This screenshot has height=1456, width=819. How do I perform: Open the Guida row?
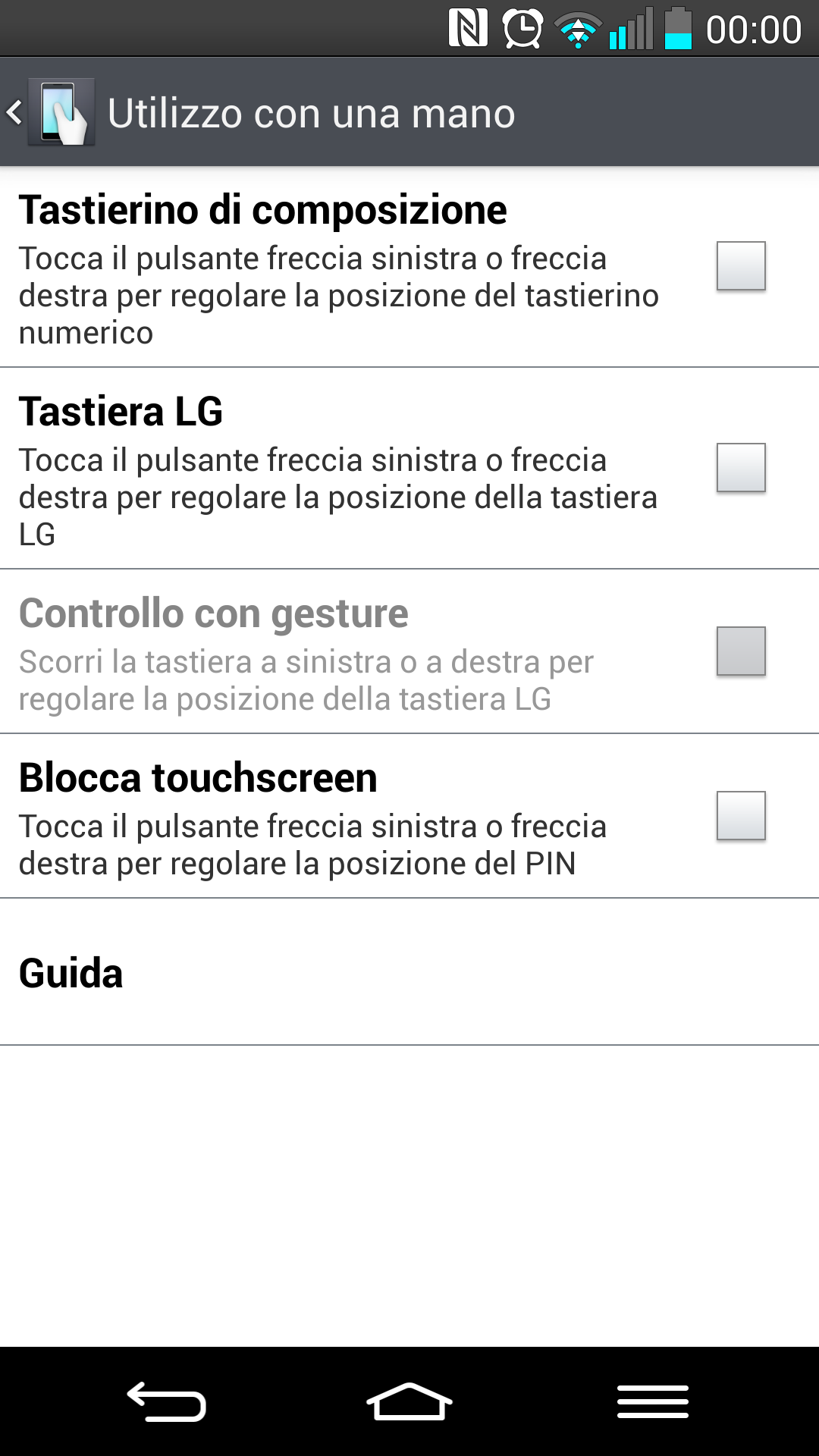pos(409,972)
